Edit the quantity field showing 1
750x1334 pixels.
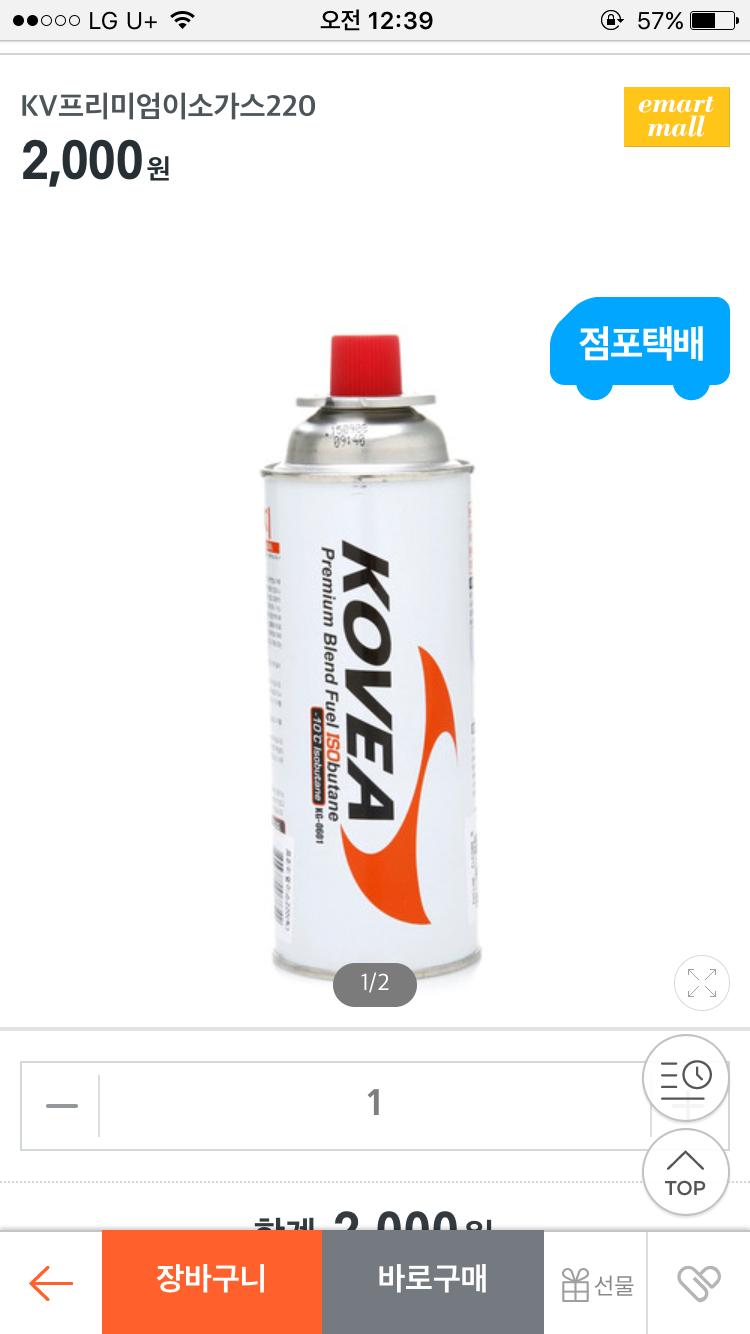(x=374, y=1105)
